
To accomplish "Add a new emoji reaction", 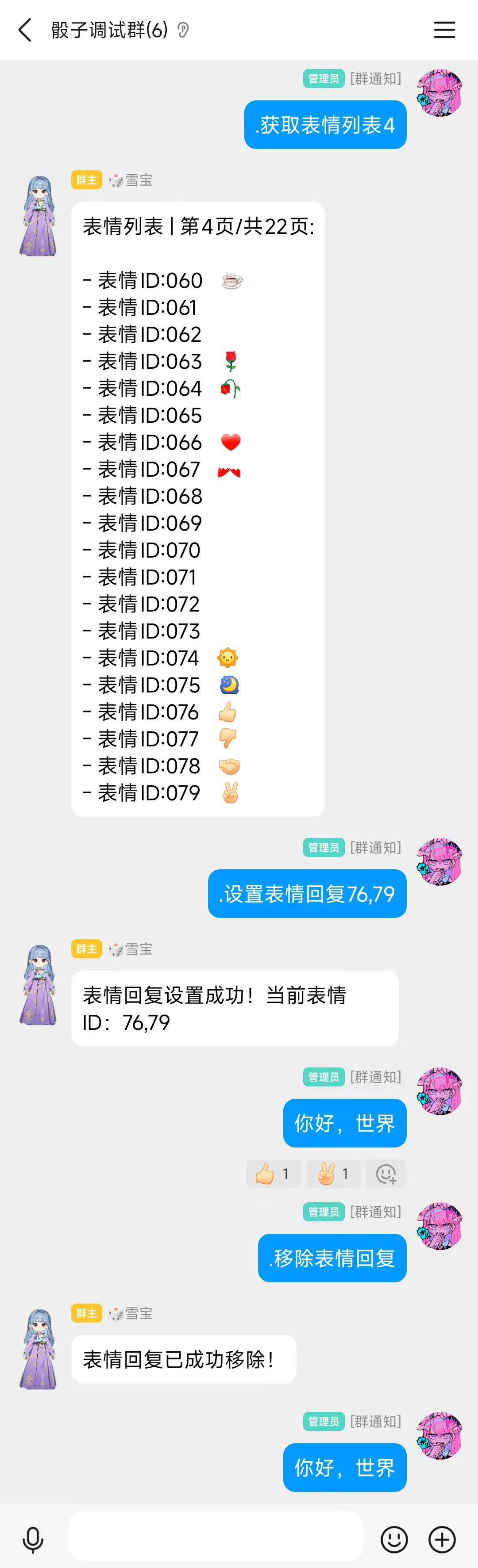I will pos(385,1174).
